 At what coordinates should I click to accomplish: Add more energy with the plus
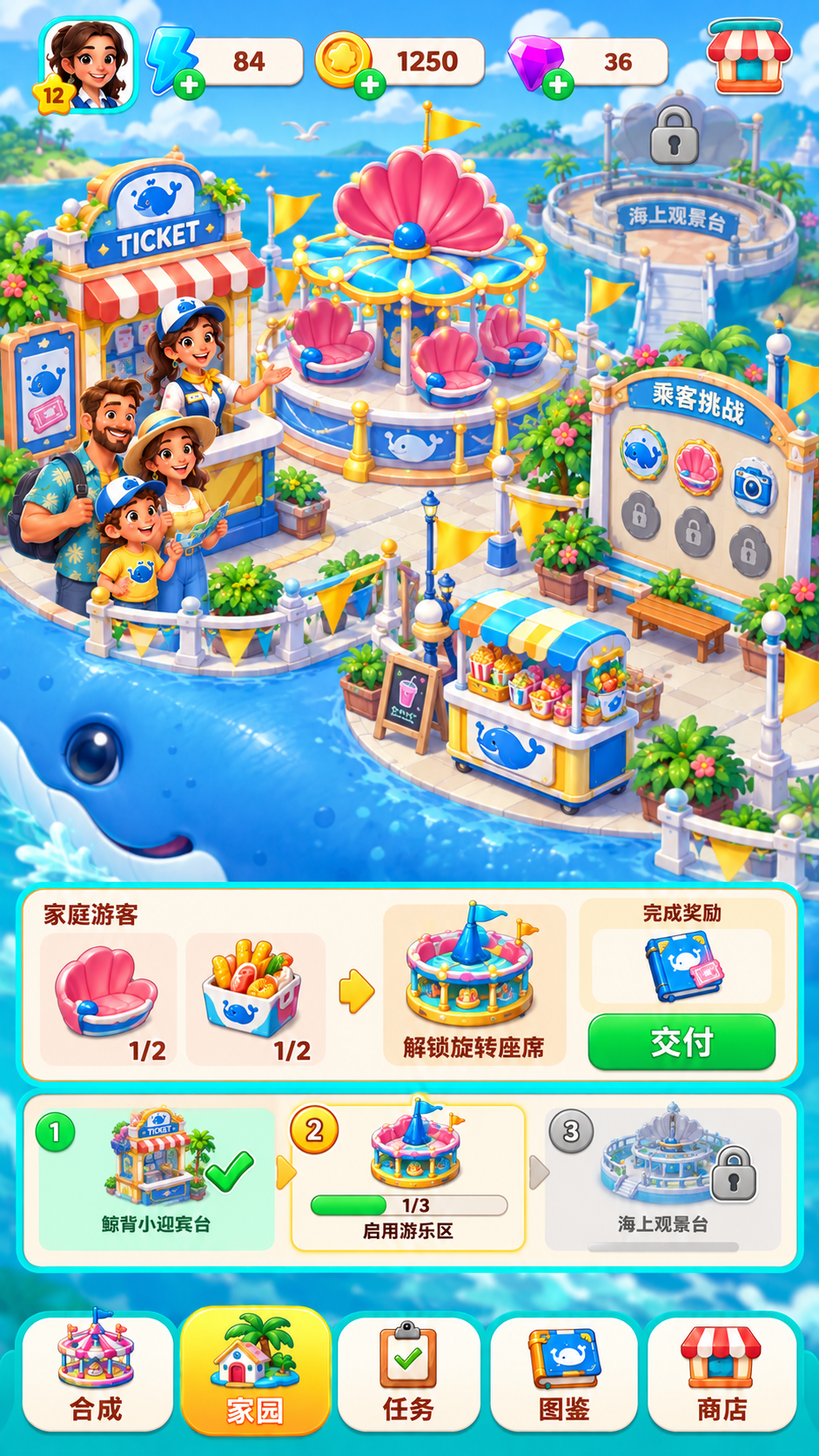(x=190, y=84)
